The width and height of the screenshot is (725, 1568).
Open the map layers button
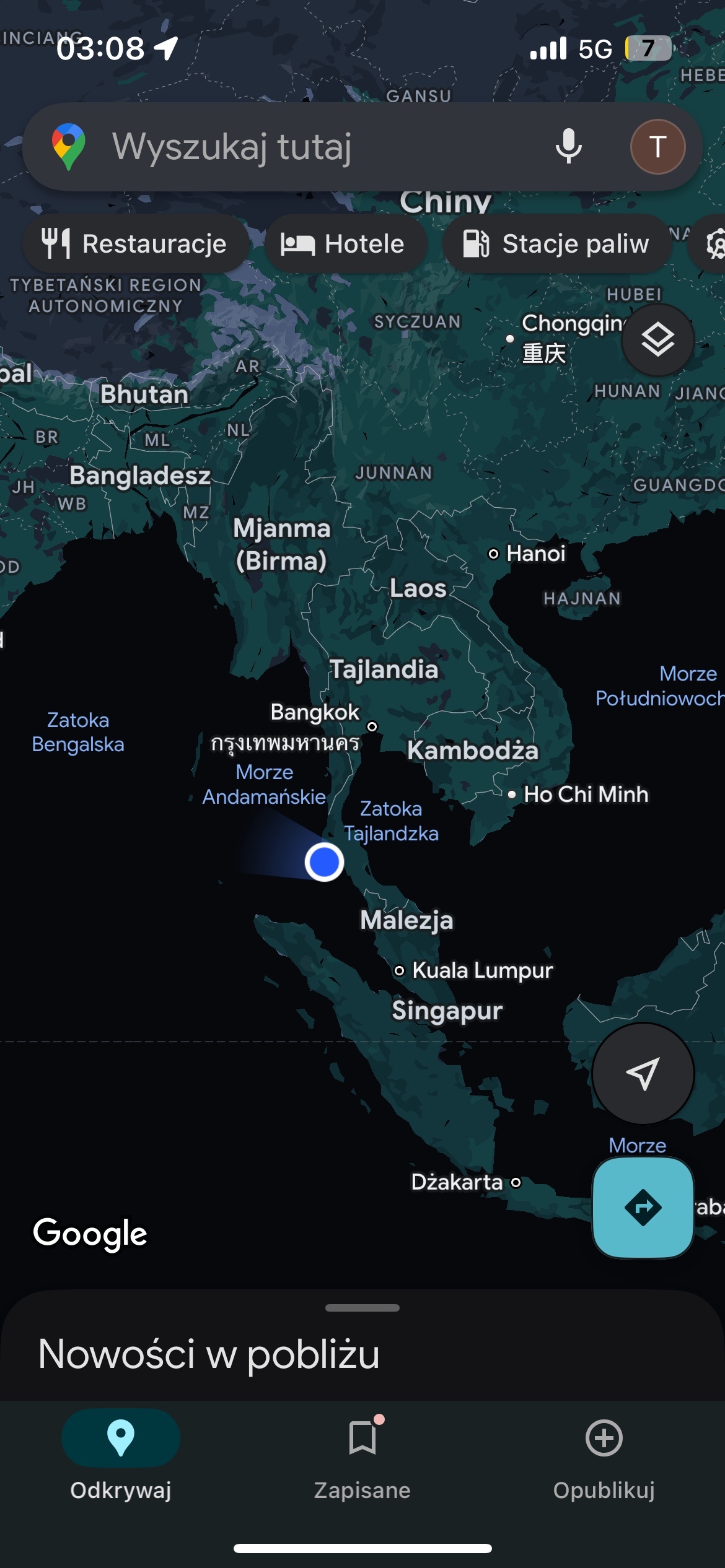click(657, 340)
